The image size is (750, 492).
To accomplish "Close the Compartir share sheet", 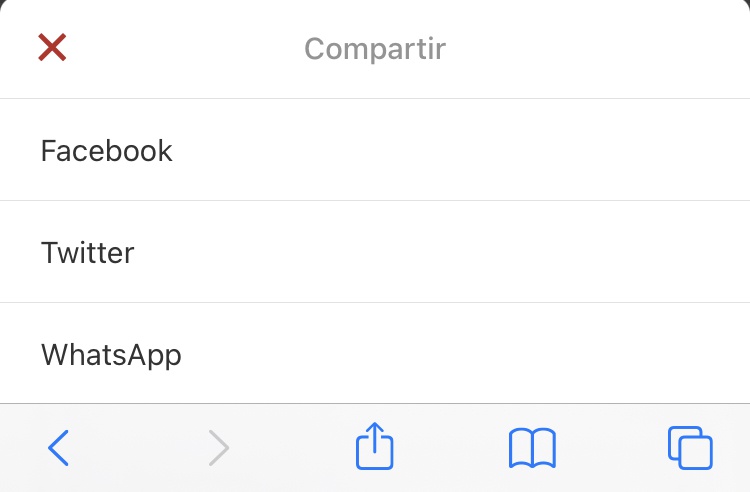I will 52,47.
